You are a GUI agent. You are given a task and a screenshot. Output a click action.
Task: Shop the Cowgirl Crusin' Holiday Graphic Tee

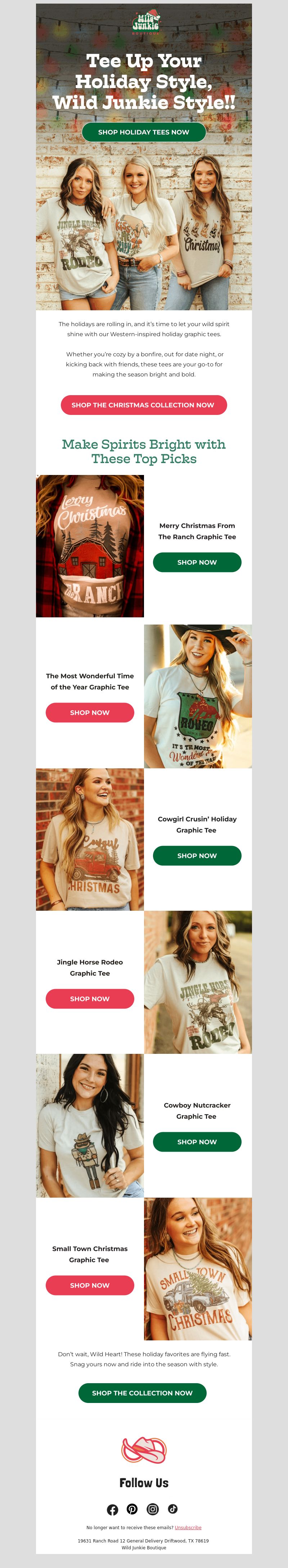point(197,855)
